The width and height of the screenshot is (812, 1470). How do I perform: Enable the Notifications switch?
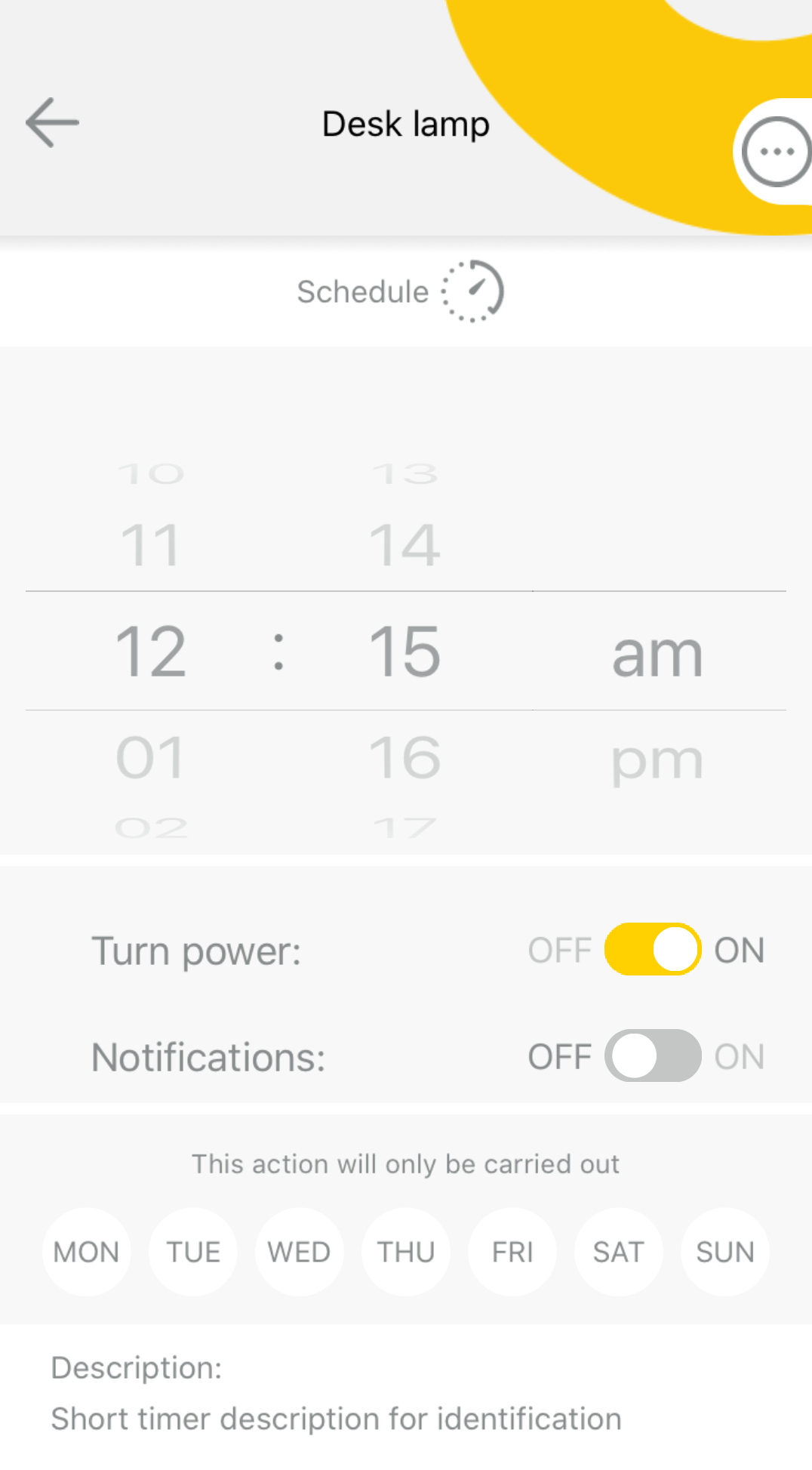coord(653,1056)
